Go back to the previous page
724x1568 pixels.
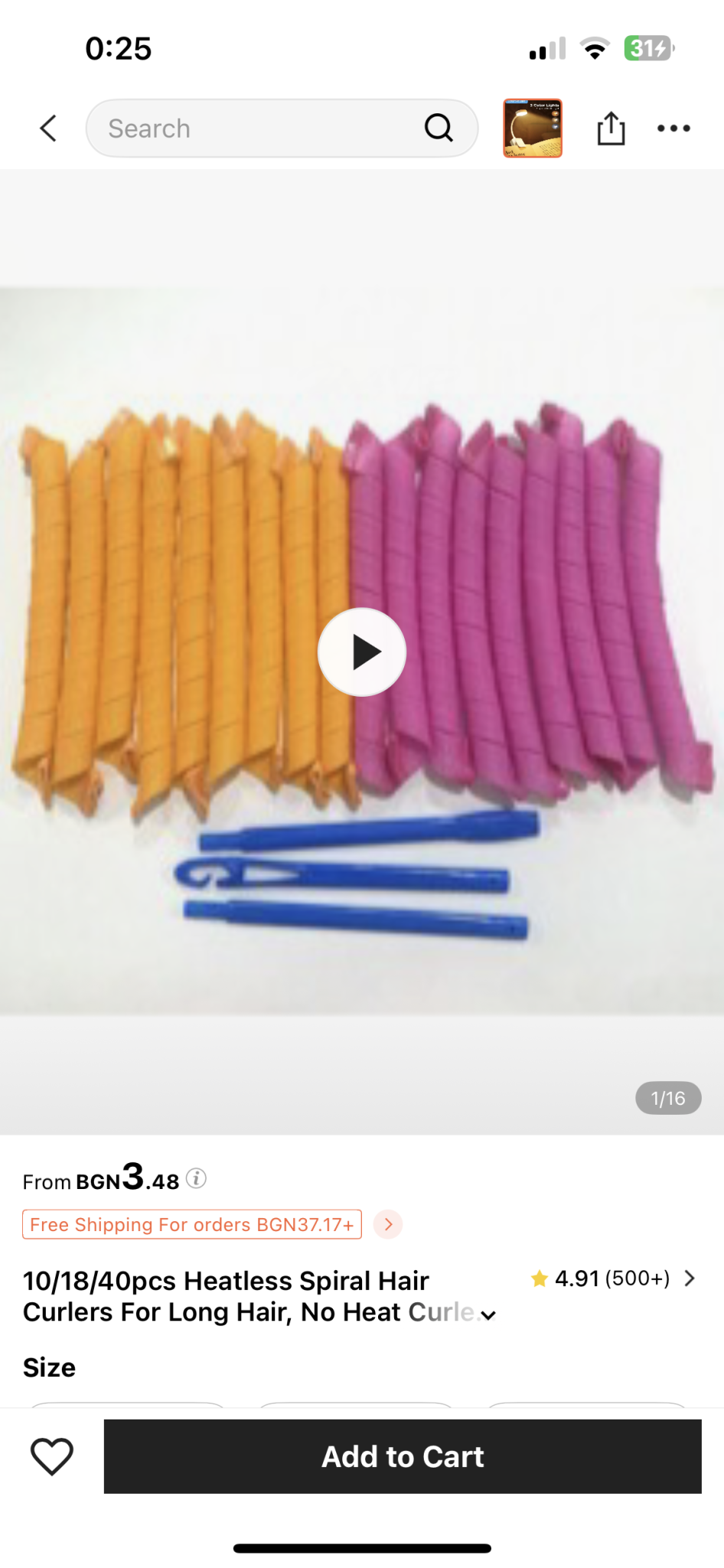pos(48,129)
